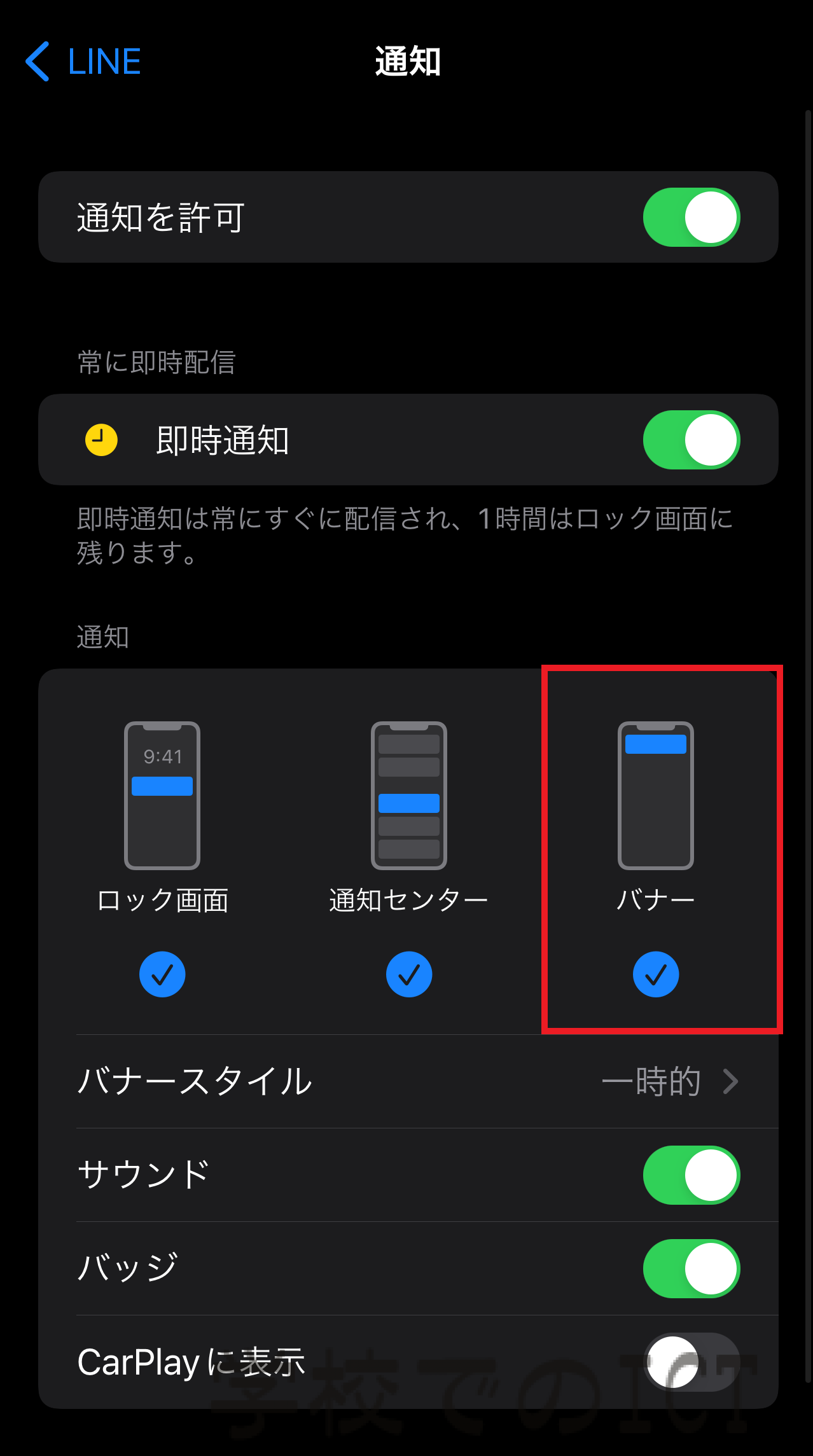Uncheck the 通知センター alert option
Screen dimensions: 813x1456
409,974
